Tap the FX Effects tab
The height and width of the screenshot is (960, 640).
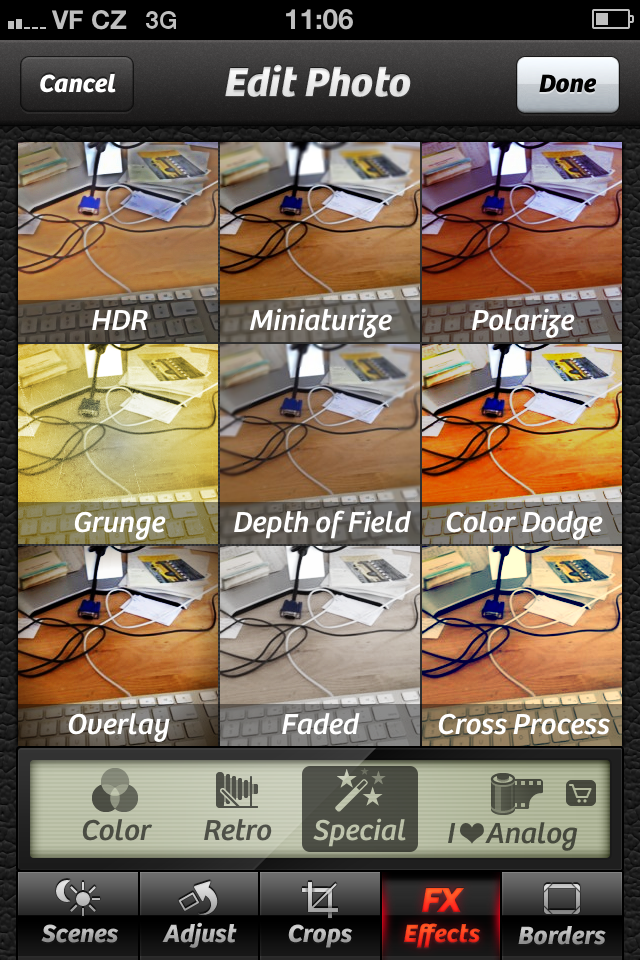pos(441,914)
